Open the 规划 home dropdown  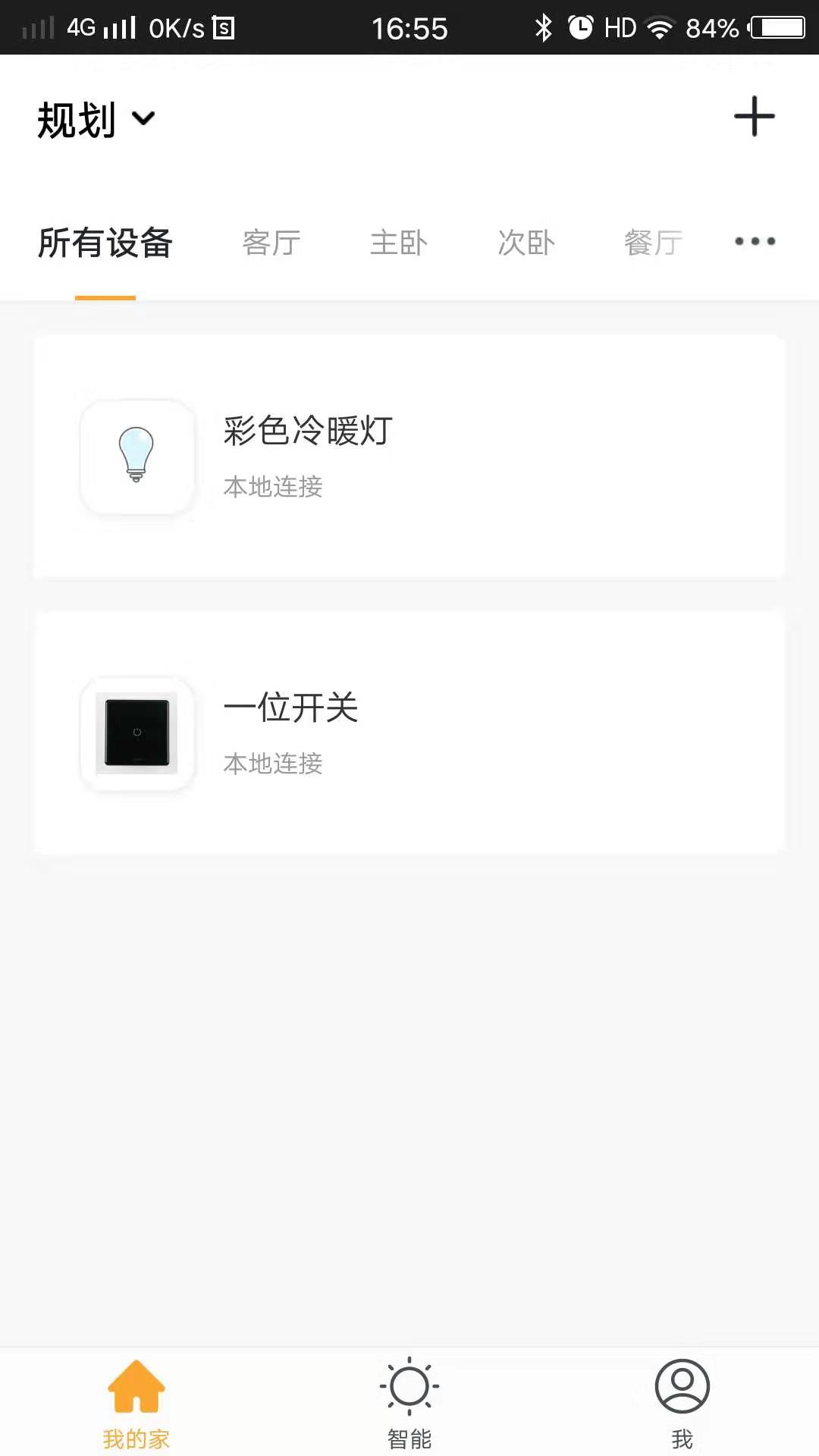point(96,120)
